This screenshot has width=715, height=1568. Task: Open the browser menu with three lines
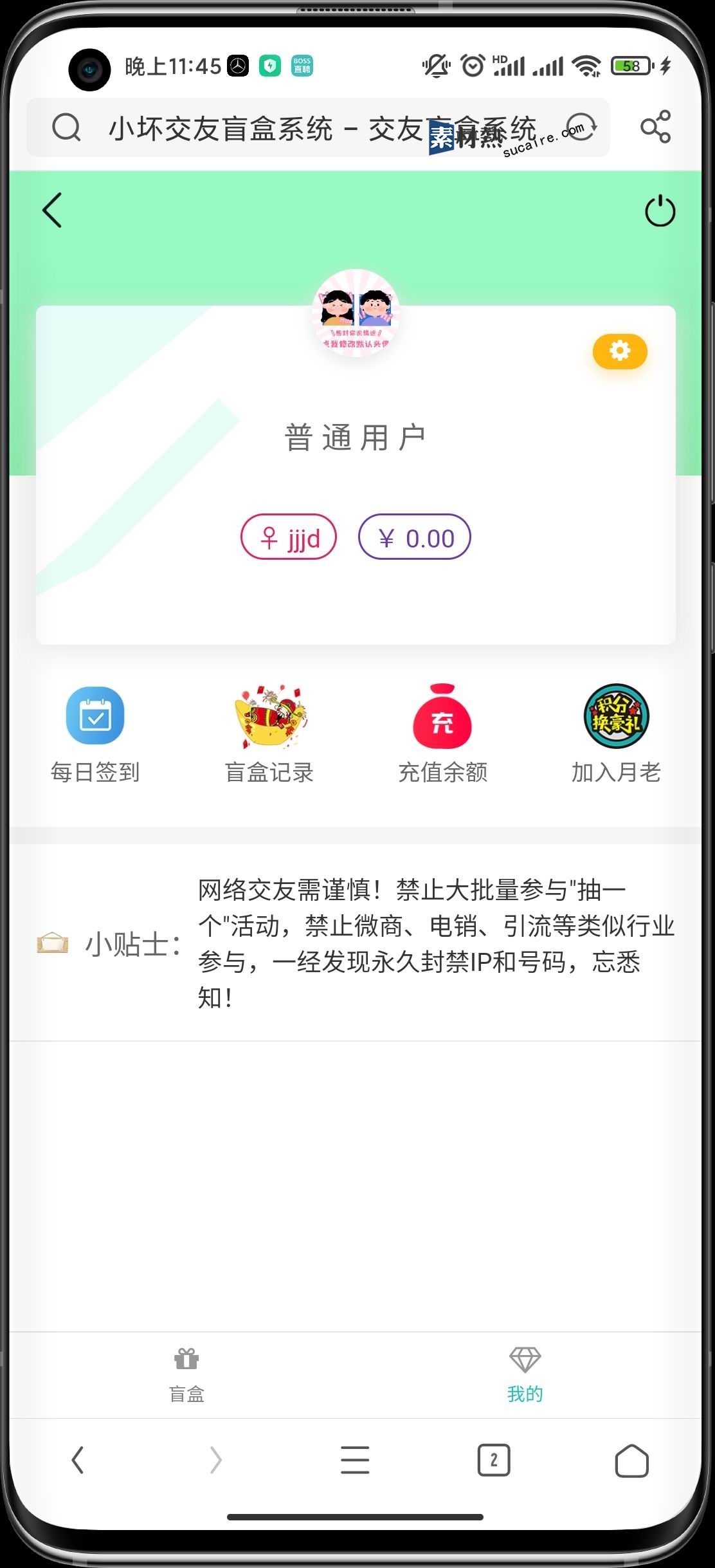point(355,1460)
